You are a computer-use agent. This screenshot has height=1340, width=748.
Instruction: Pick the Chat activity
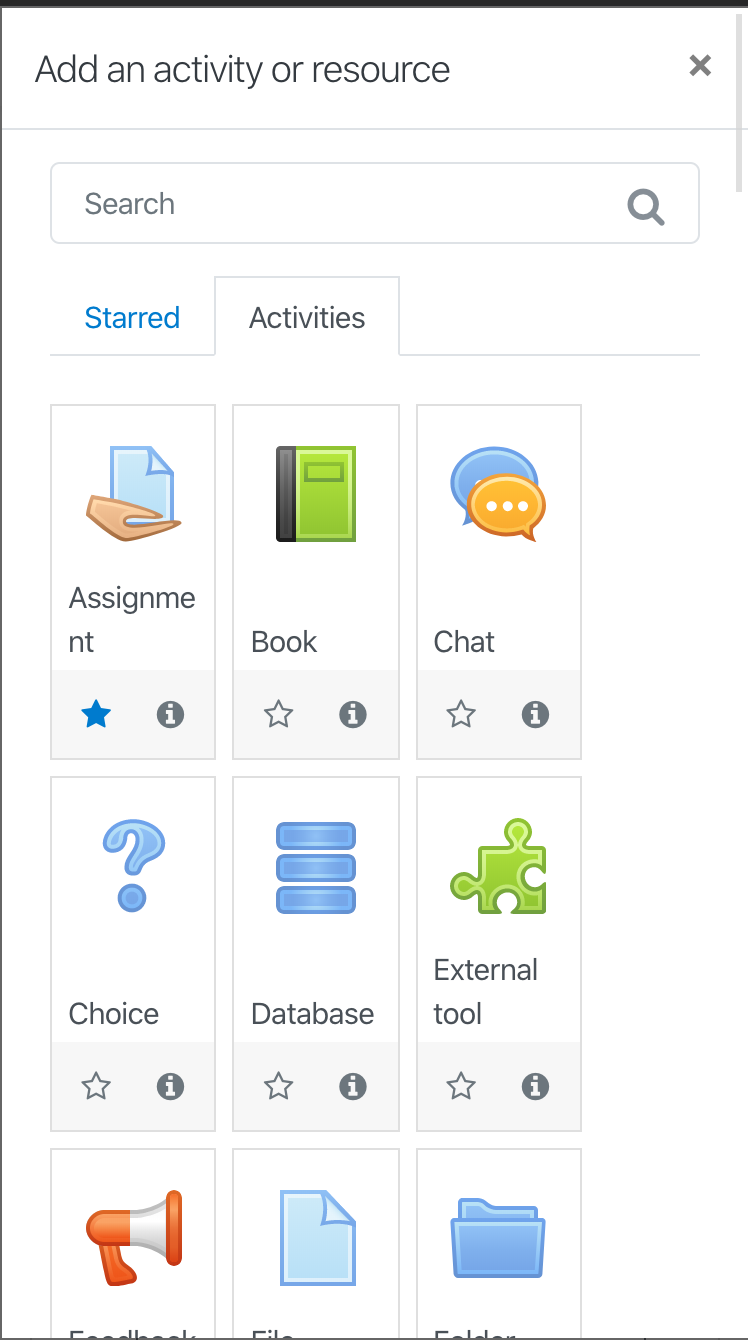pyautogui.click(x=499, y=538)
